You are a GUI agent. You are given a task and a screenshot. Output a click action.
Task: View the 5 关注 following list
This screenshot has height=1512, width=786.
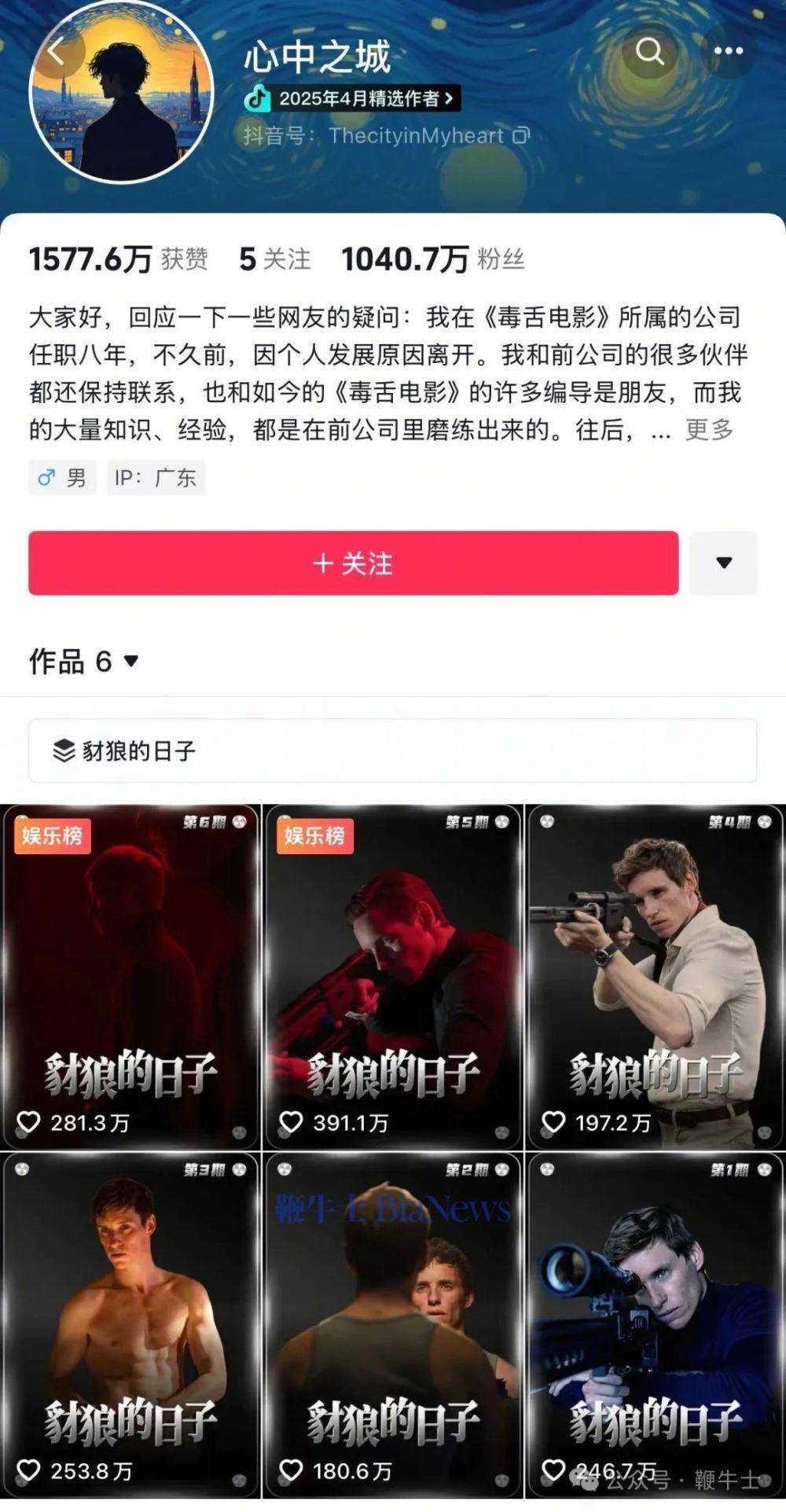click(274, 259)
